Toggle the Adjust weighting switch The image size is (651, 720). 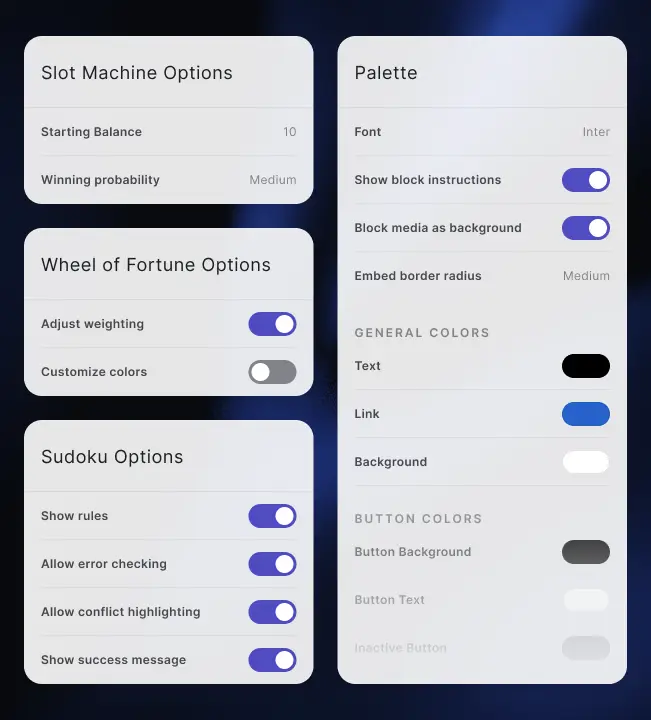(272, 324)
